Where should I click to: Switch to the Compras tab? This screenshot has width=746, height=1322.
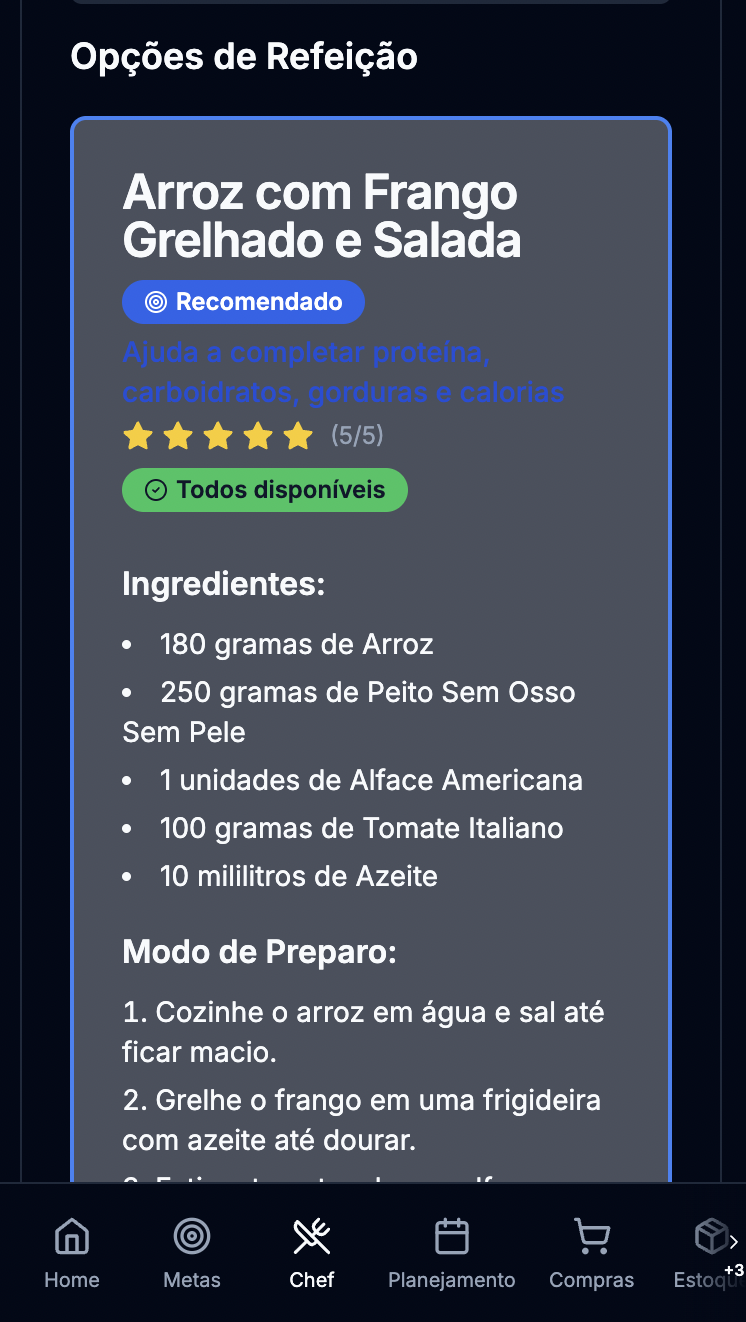point(591,1253)
